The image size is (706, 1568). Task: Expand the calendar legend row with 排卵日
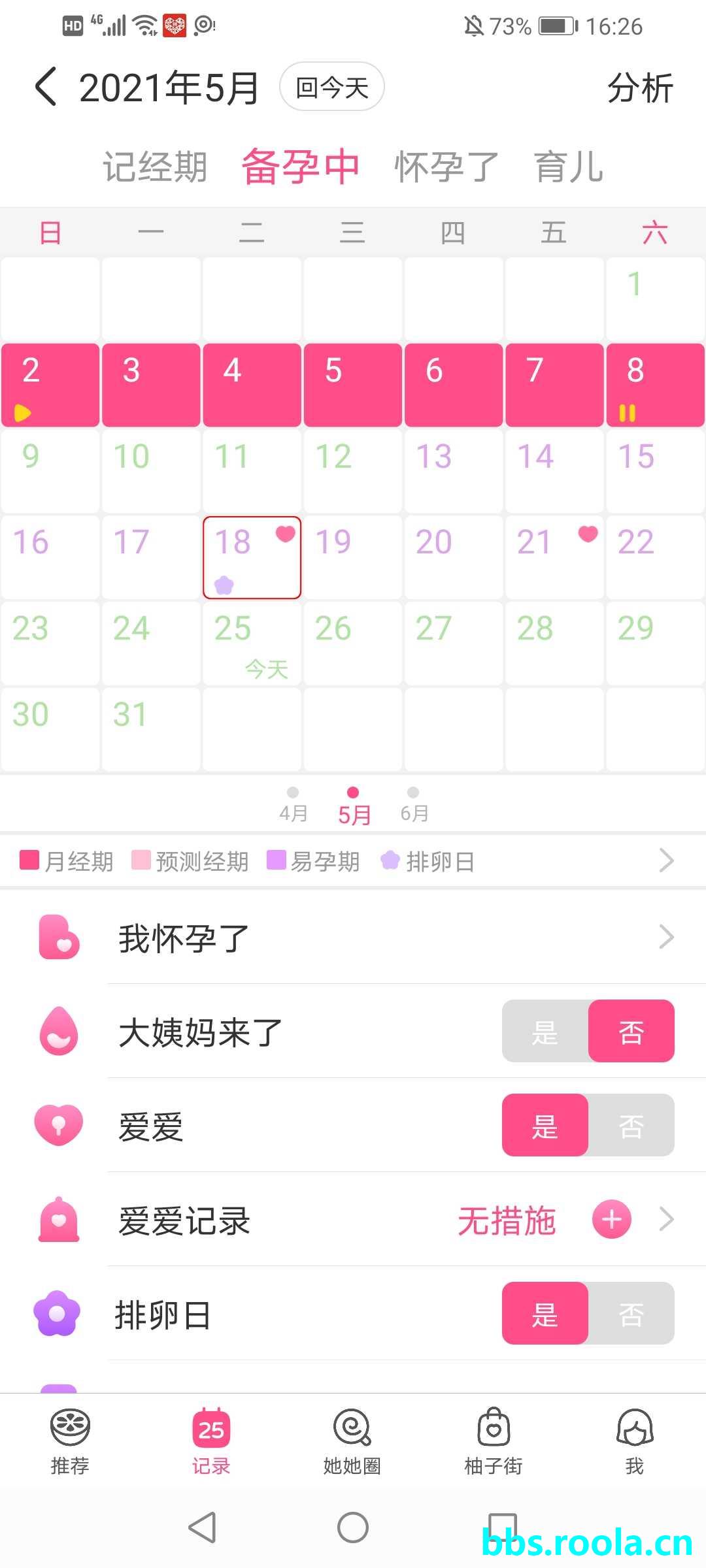coord(665,860)
